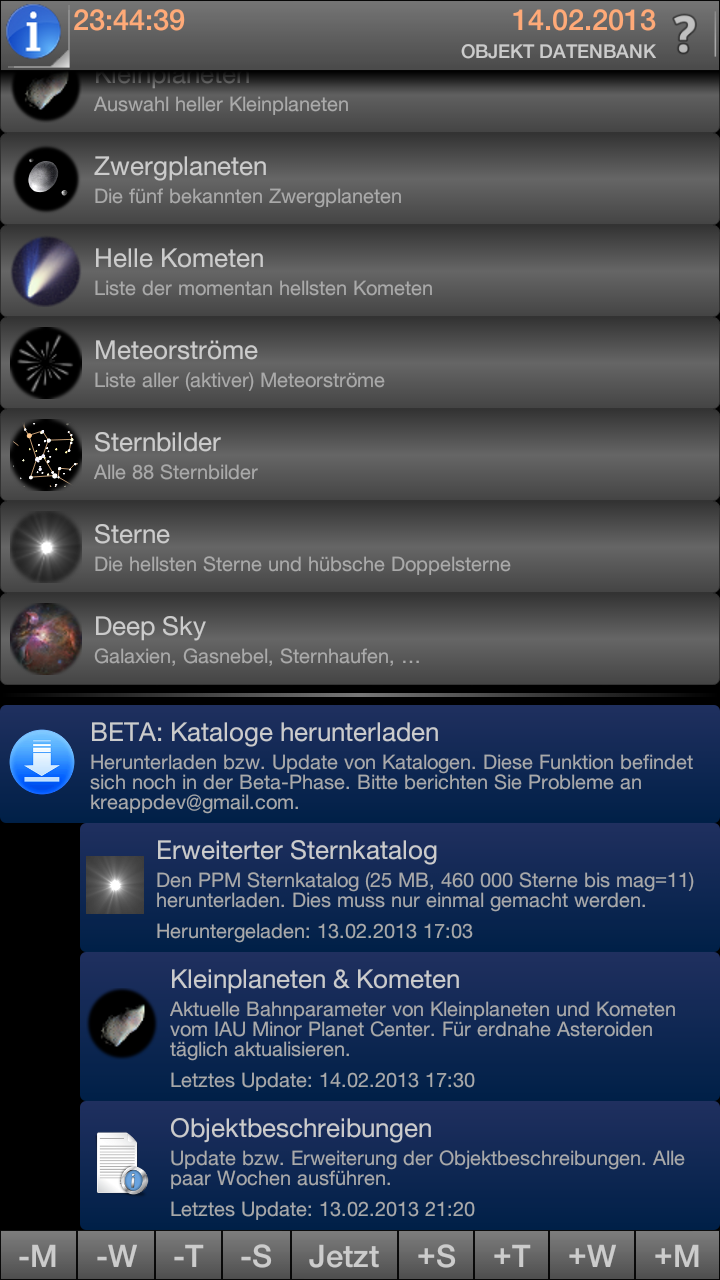The image size is (720, 1280).
Task: Tap BETA: Kataloge herunterladen
Action: tap(360, 764)
